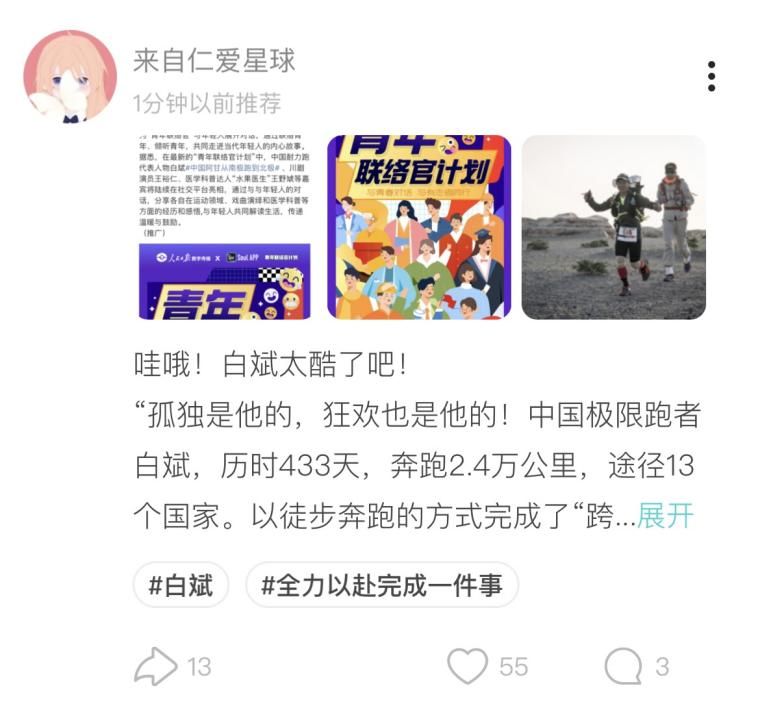Like the post with heart icon
Image resolution: width=760 pixels, height=710 pixels.
(467, 666)
